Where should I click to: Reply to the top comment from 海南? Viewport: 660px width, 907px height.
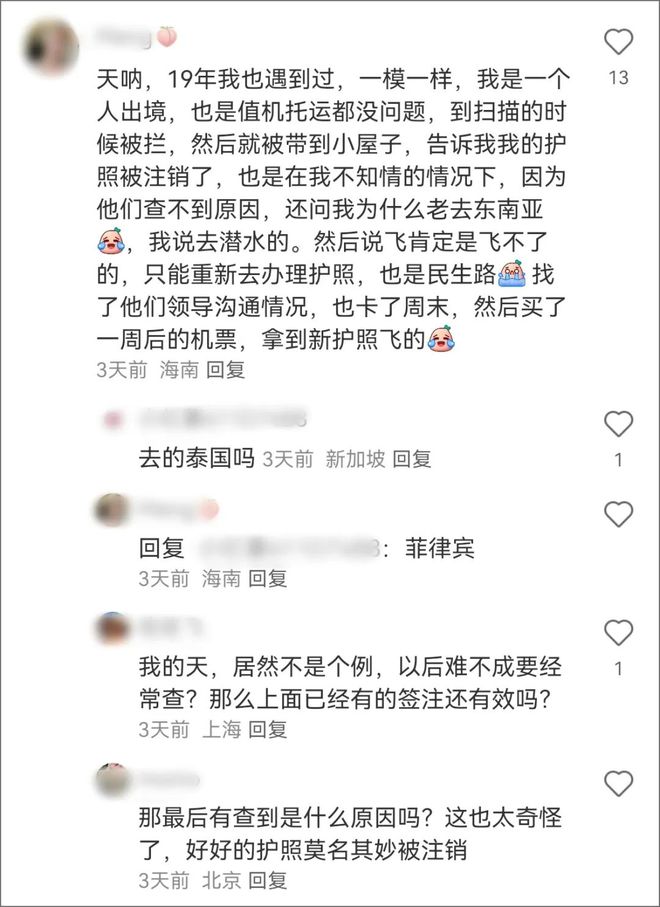(x=225, y=369)
